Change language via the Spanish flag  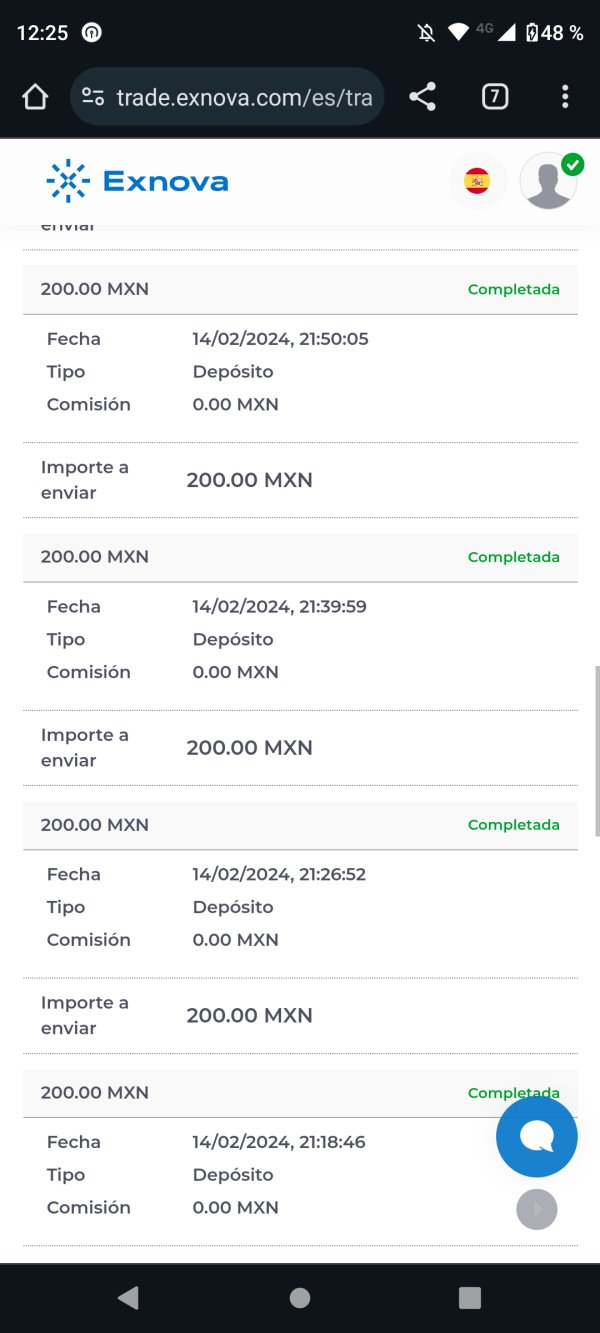tap(477, 181)
